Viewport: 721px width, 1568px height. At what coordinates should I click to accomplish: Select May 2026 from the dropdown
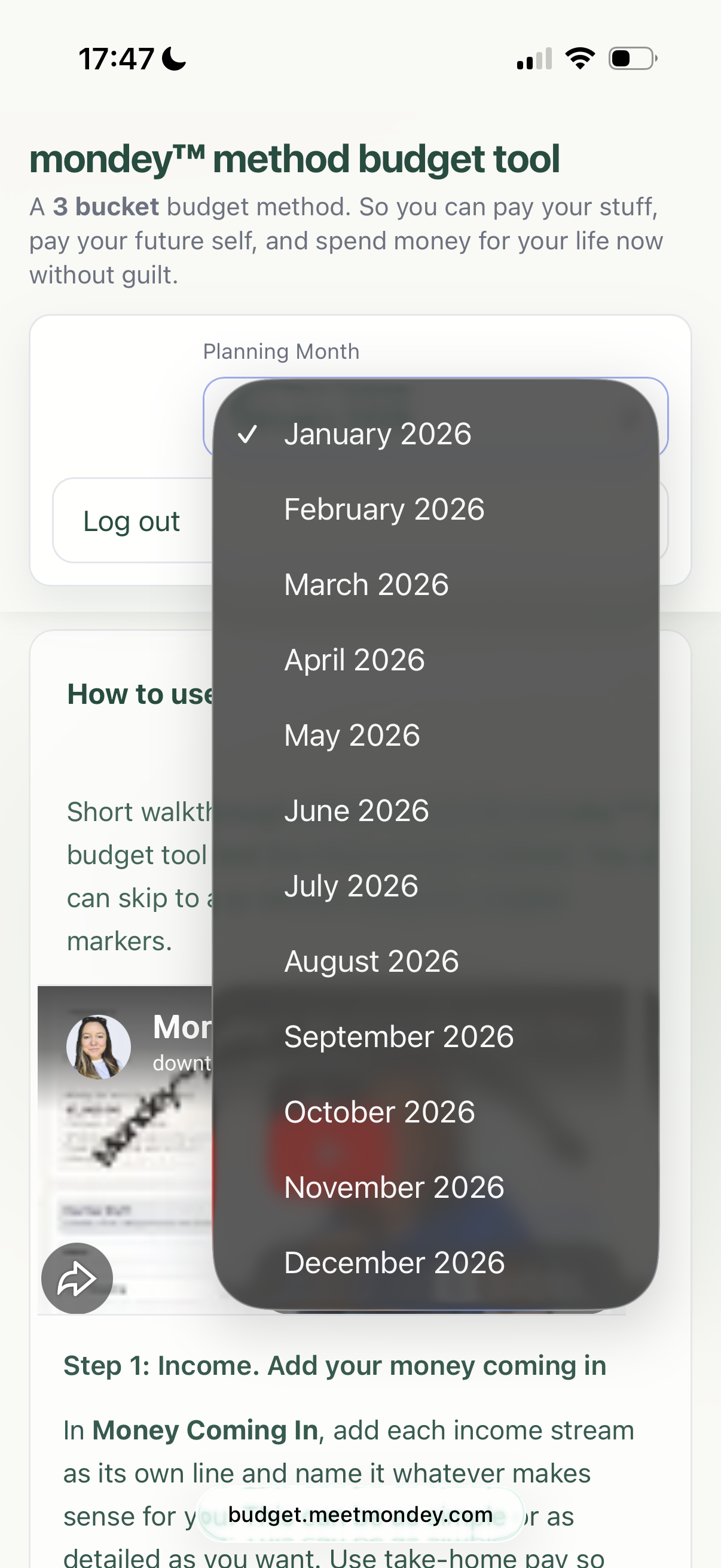(352, 735)
